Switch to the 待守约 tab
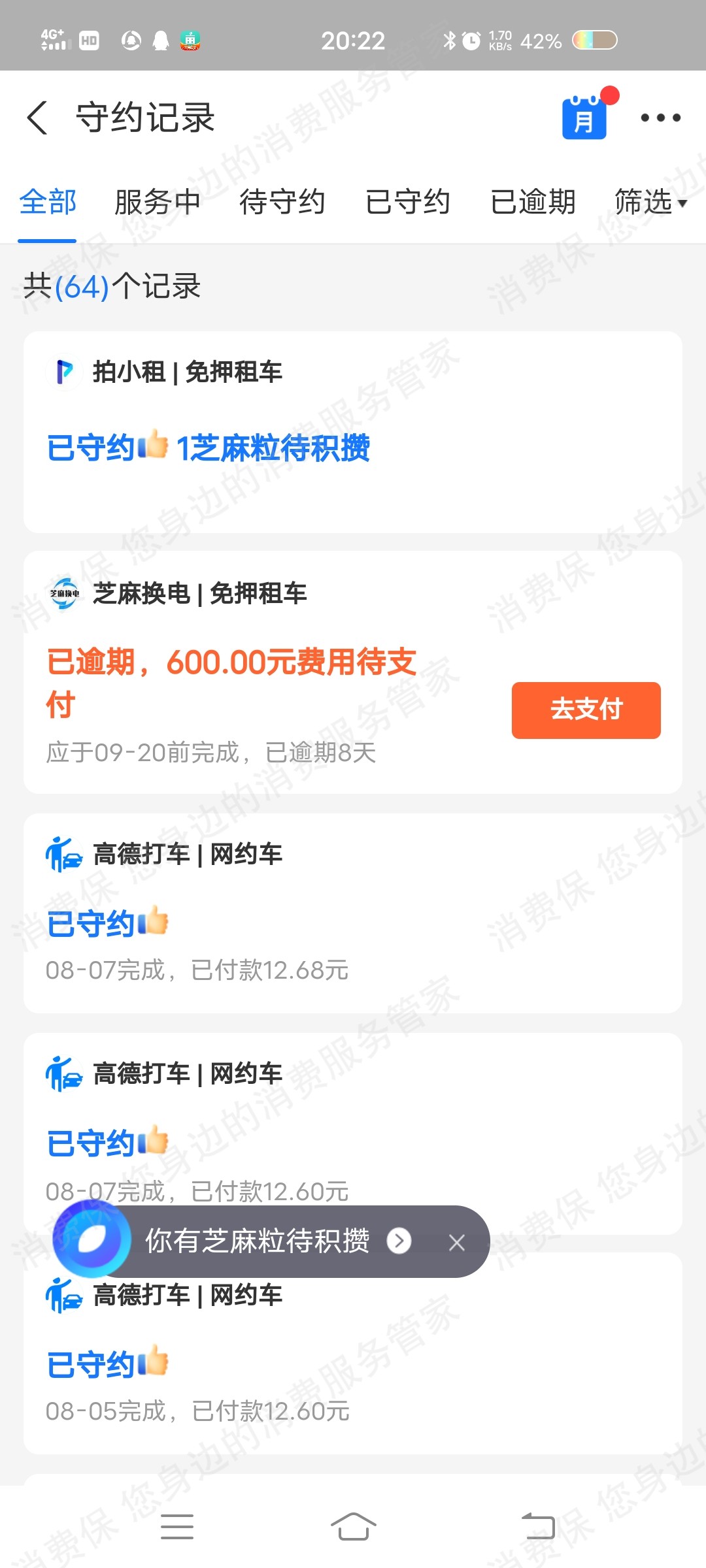 click(282, 202)
